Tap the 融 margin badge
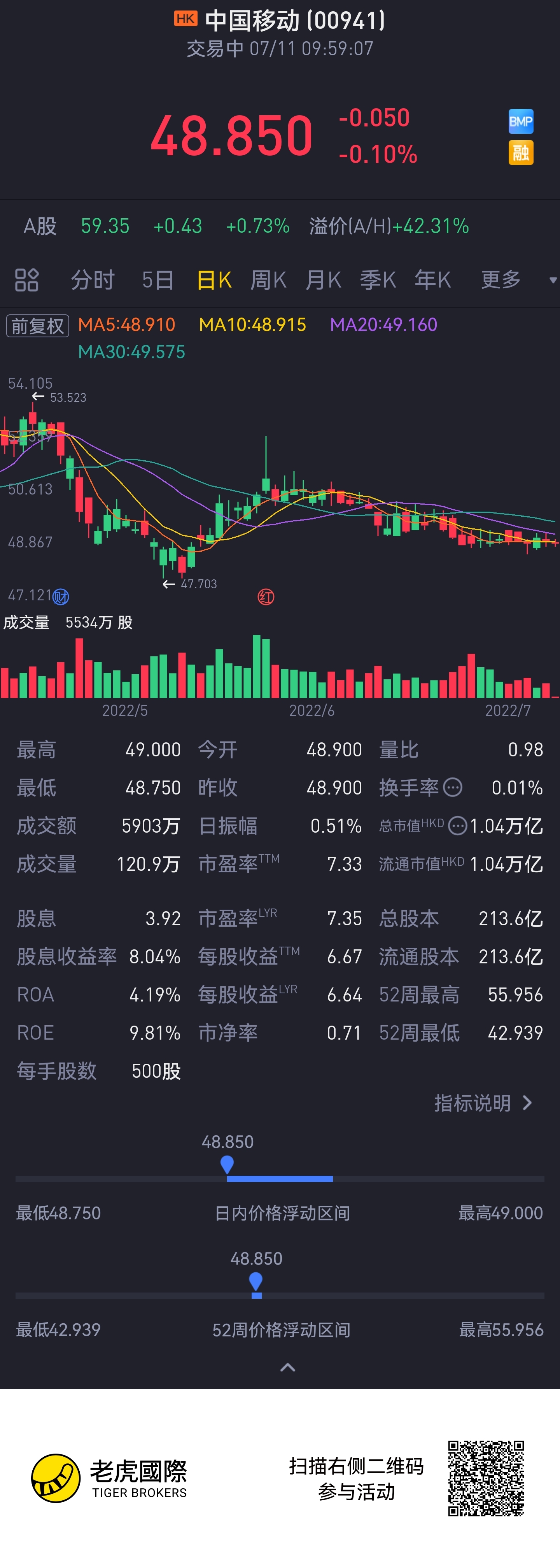The height and width of the screenshot is (1568, 560). 521,153
